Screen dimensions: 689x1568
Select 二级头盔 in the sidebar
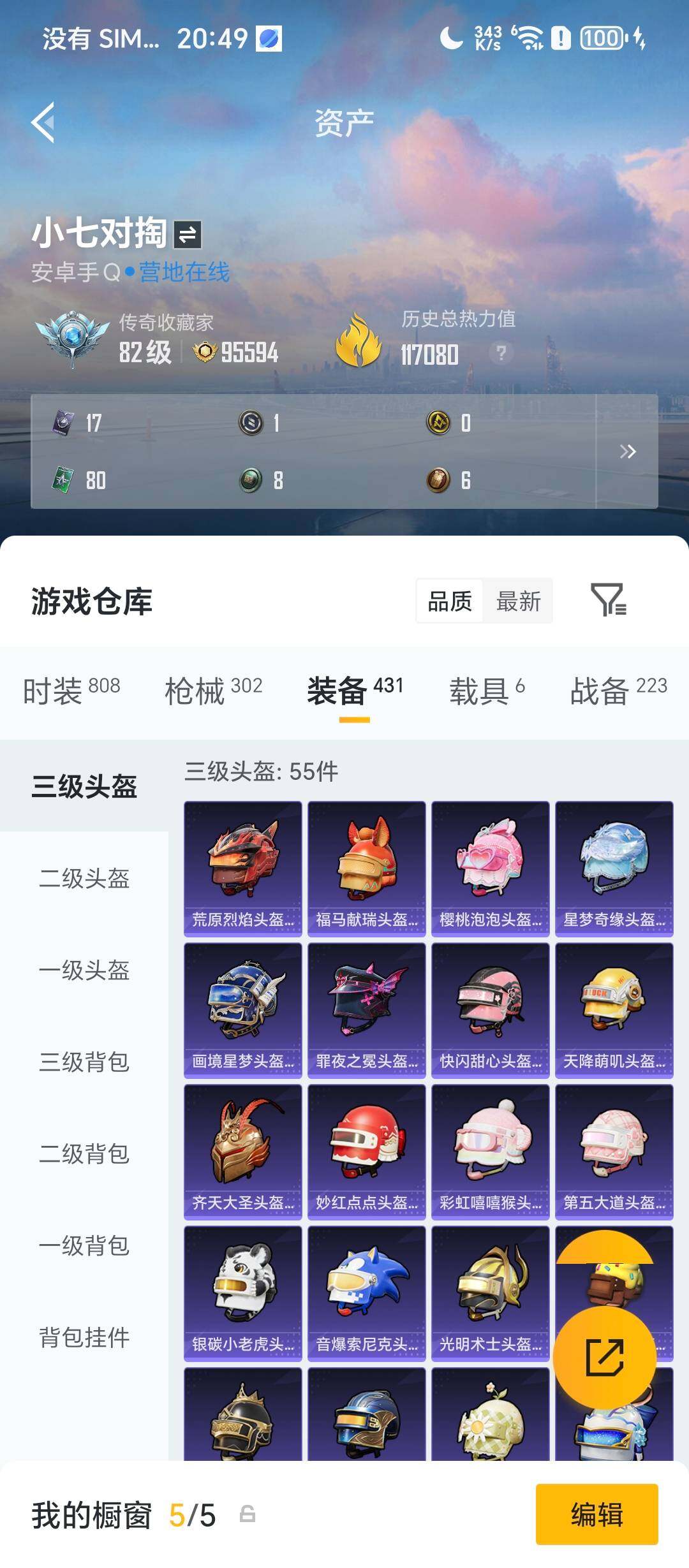pyautogui.click(x=84, y=879)
